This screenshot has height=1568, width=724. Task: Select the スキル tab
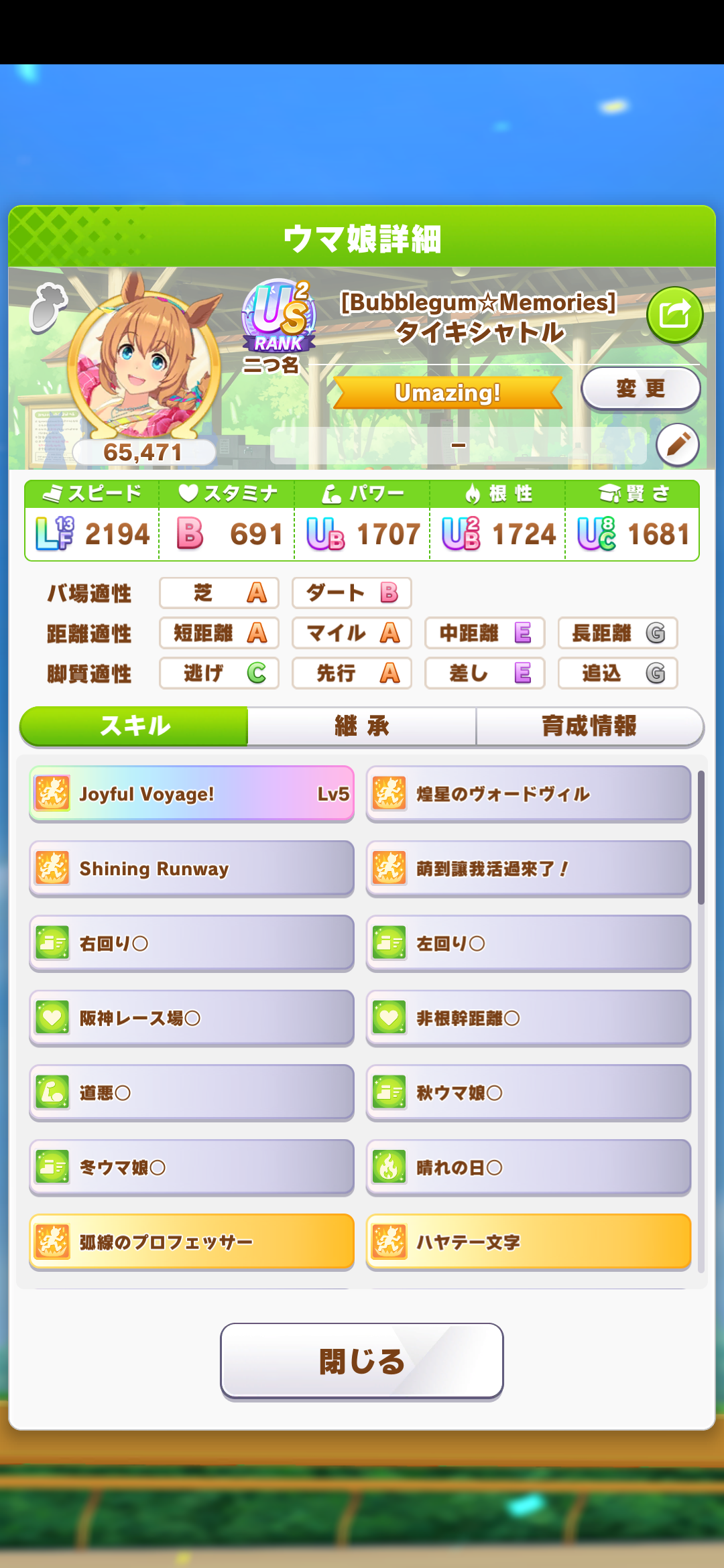pos(135,726)
